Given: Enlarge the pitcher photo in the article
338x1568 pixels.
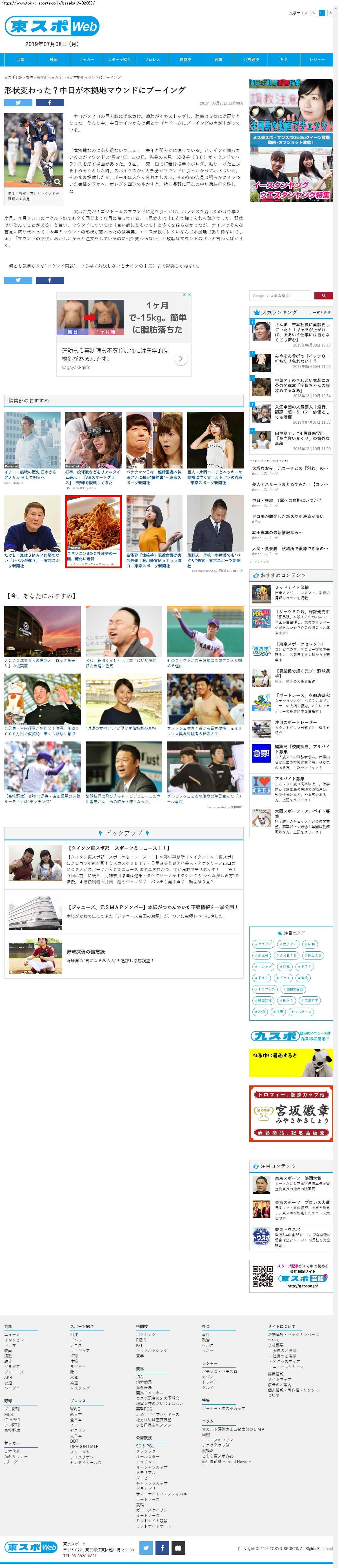Looking at the screenshot, I should click(x=57, y=182).
